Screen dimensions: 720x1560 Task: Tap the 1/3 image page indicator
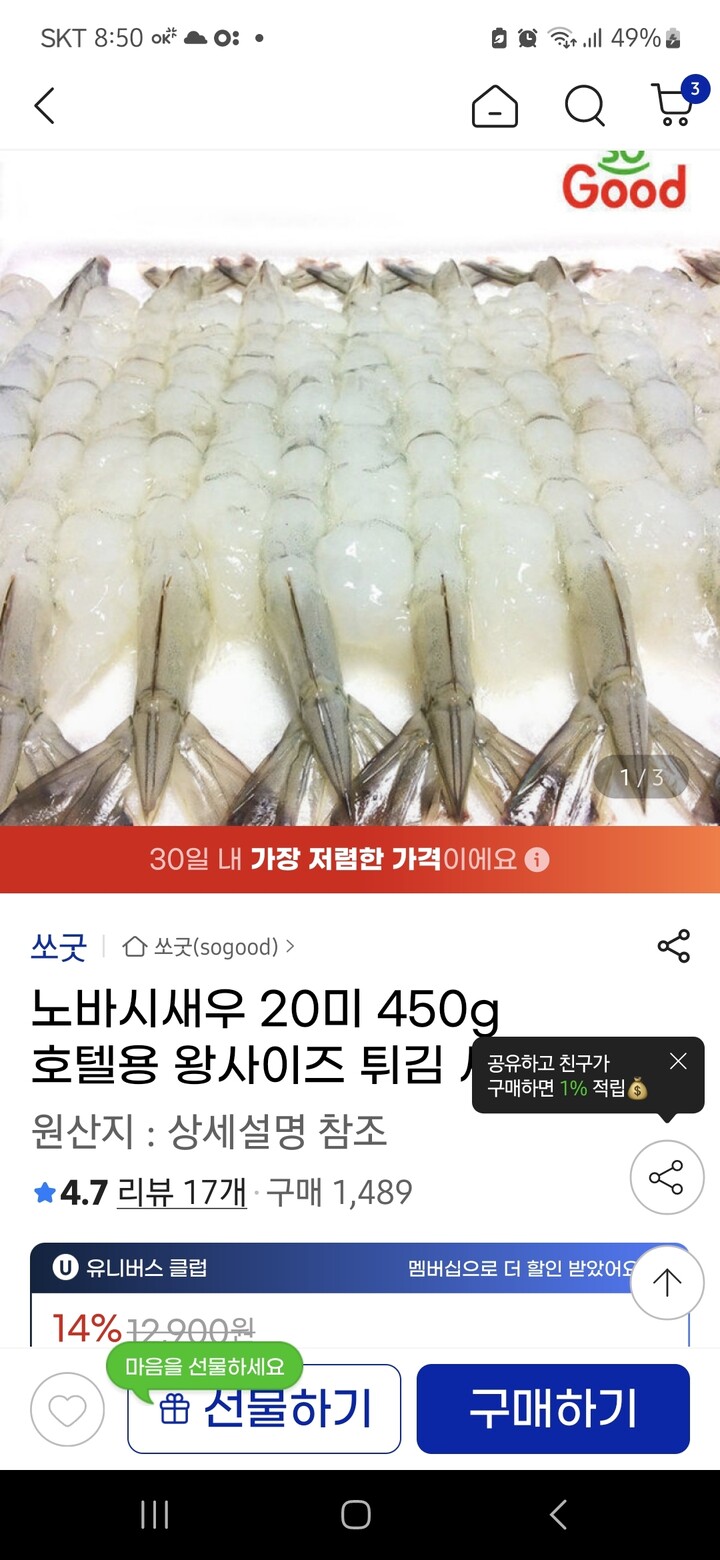tap(642, 774)
